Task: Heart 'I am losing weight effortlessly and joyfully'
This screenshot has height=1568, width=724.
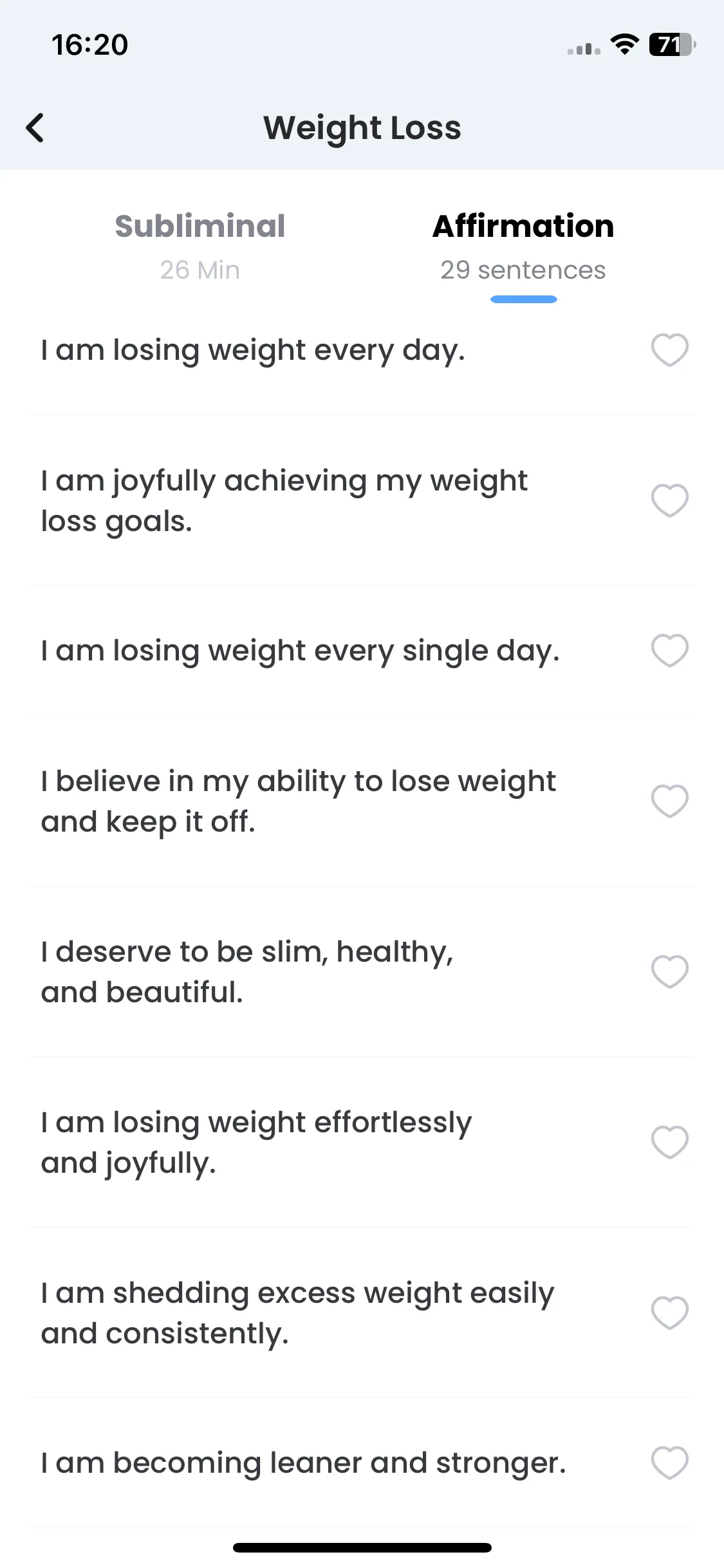Action: (669, 1142)
